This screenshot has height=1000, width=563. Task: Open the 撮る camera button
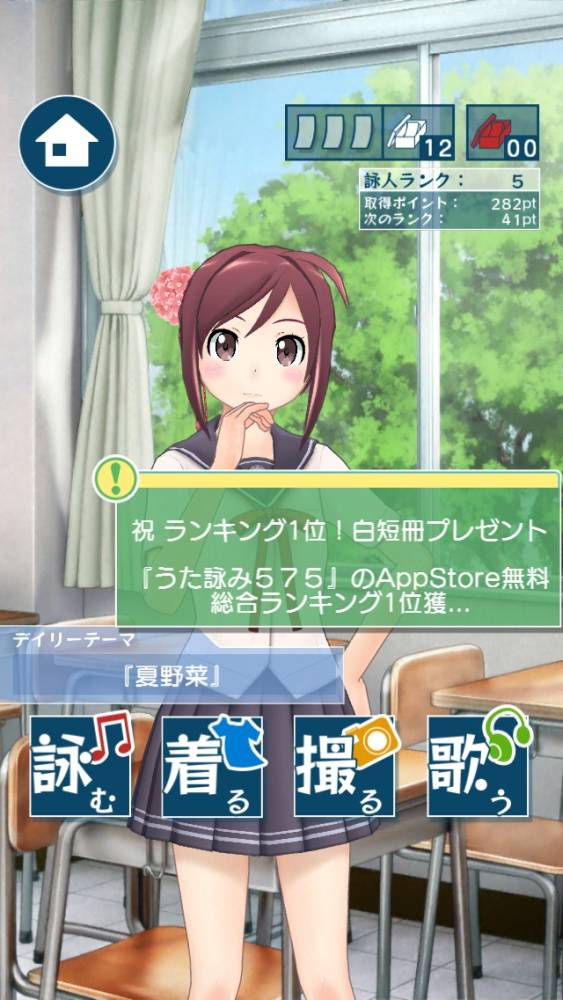346,765
